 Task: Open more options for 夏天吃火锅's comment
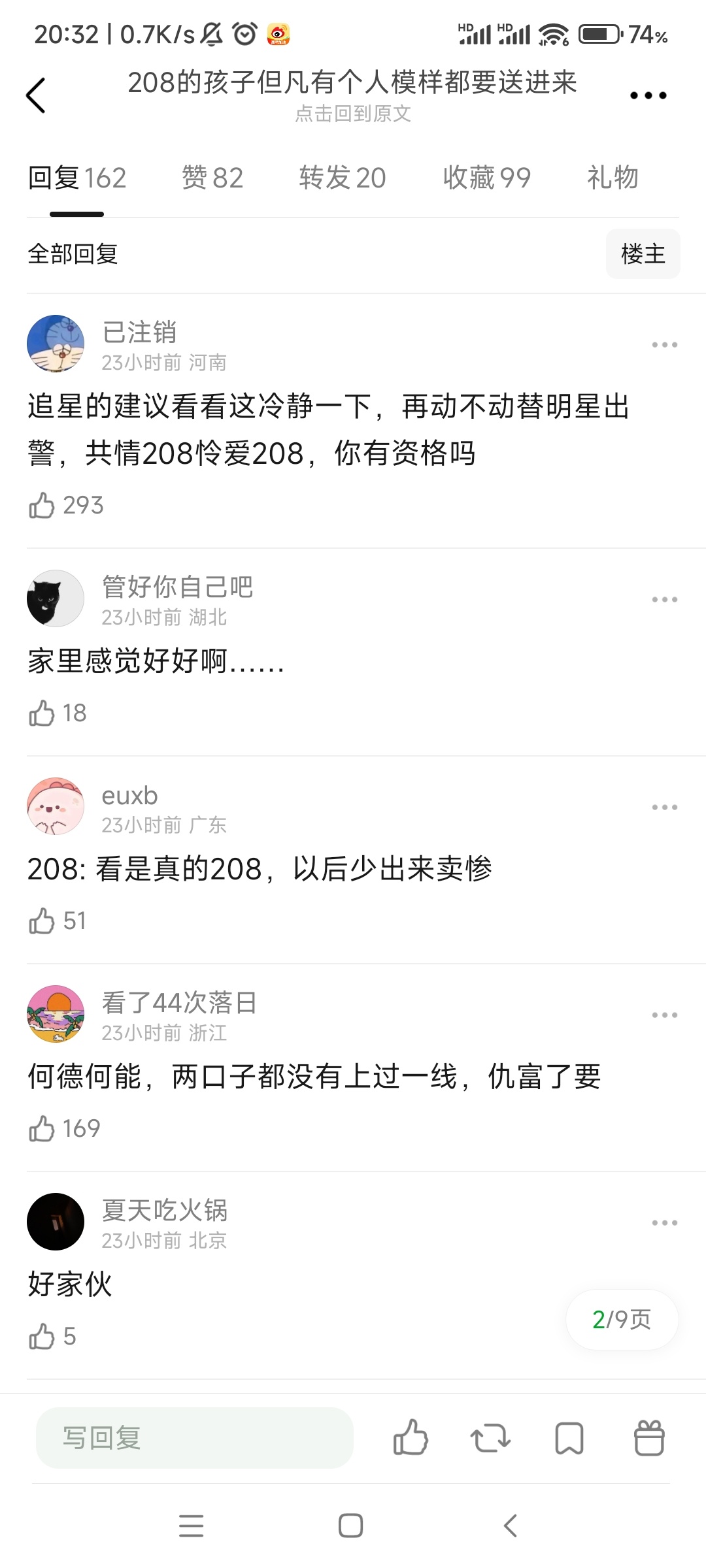664,1222
